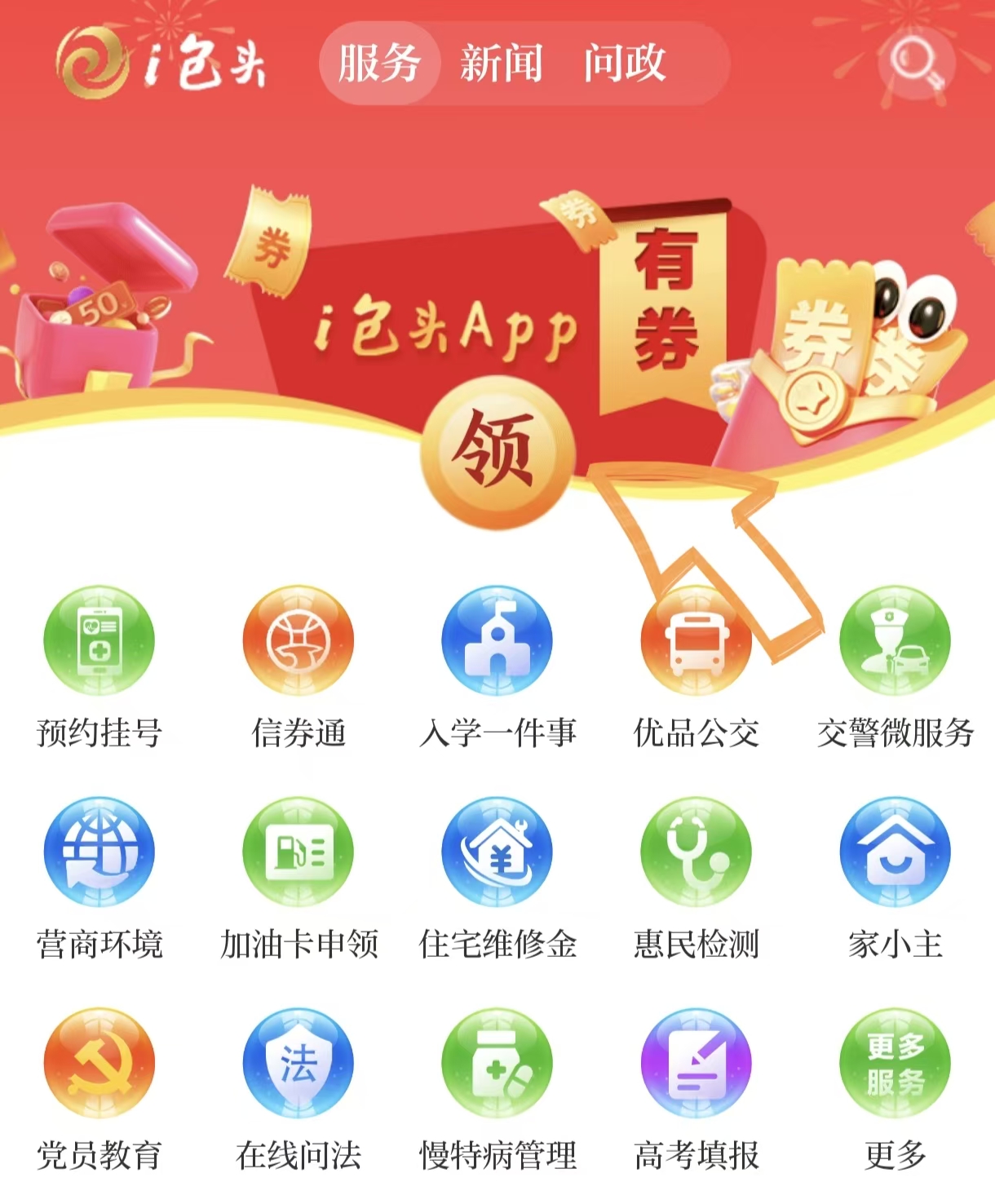Open 营商环境 service
Screen dimensions: 995x1204
click(99, 852)
